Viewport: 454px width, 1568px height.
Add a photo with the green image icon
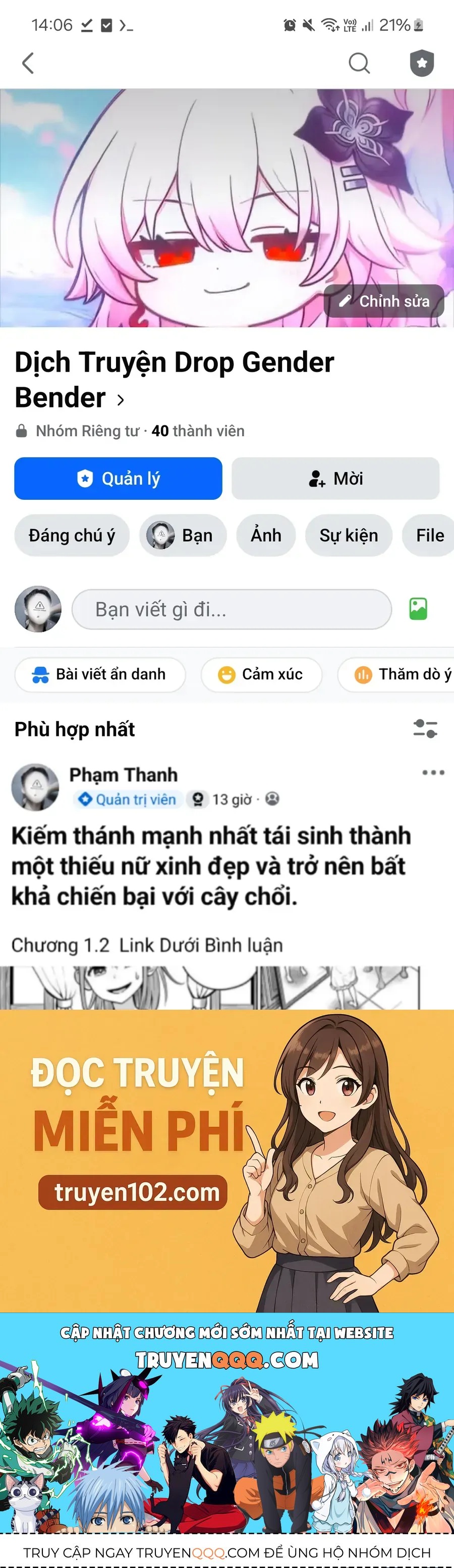coord(418,609)
